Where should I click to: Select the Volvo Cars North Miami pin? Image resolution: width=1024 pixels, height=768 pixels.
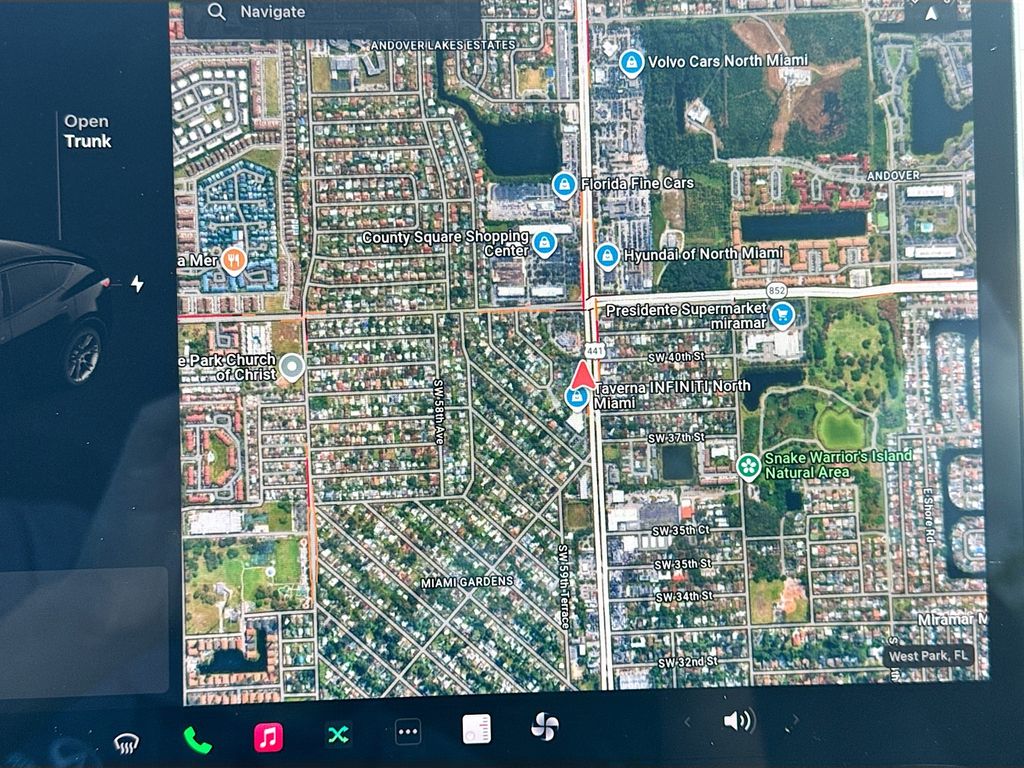coord(630,63)
